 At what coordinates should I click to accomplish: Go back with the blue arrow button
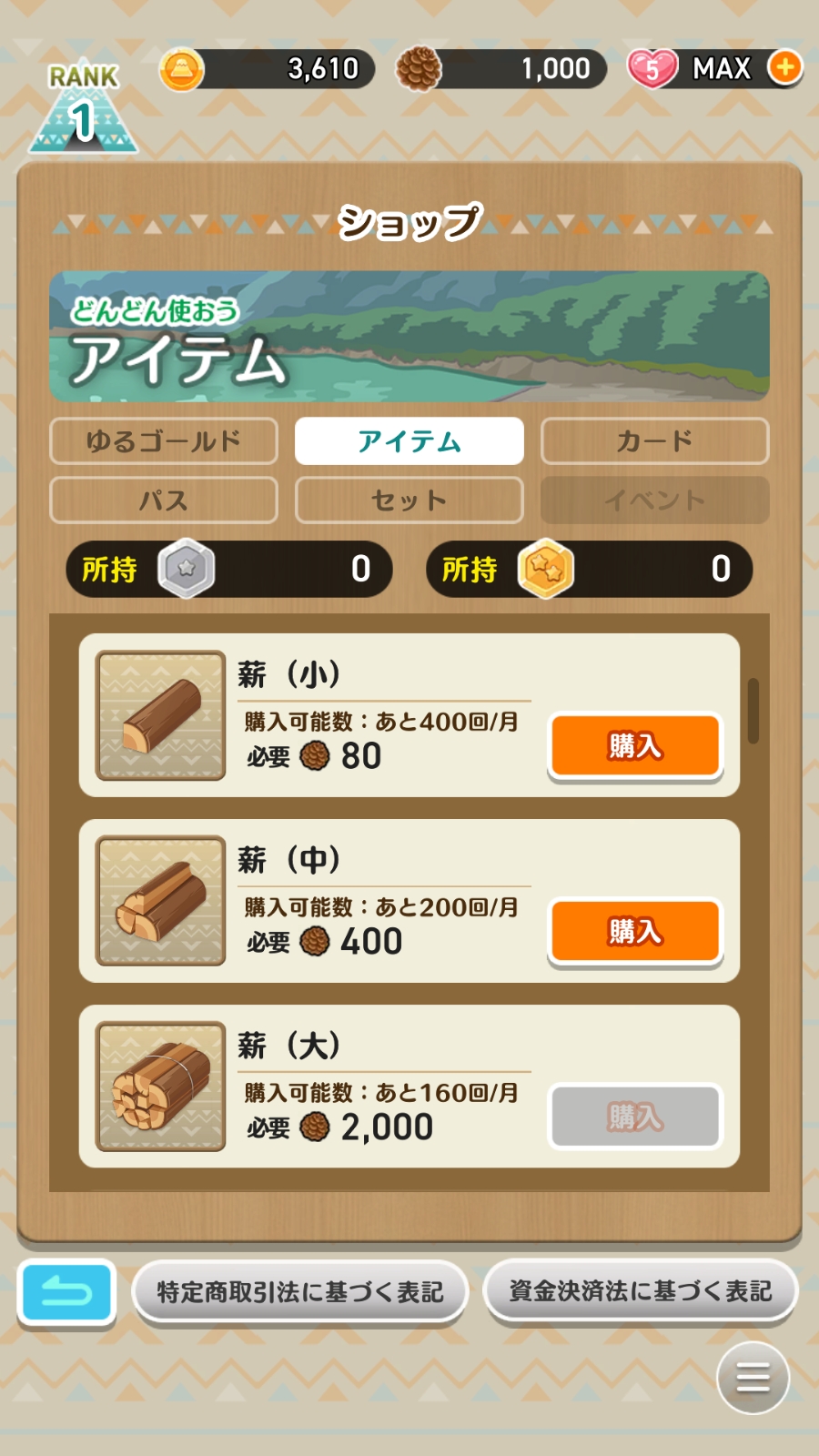(x=66, y=1292)
